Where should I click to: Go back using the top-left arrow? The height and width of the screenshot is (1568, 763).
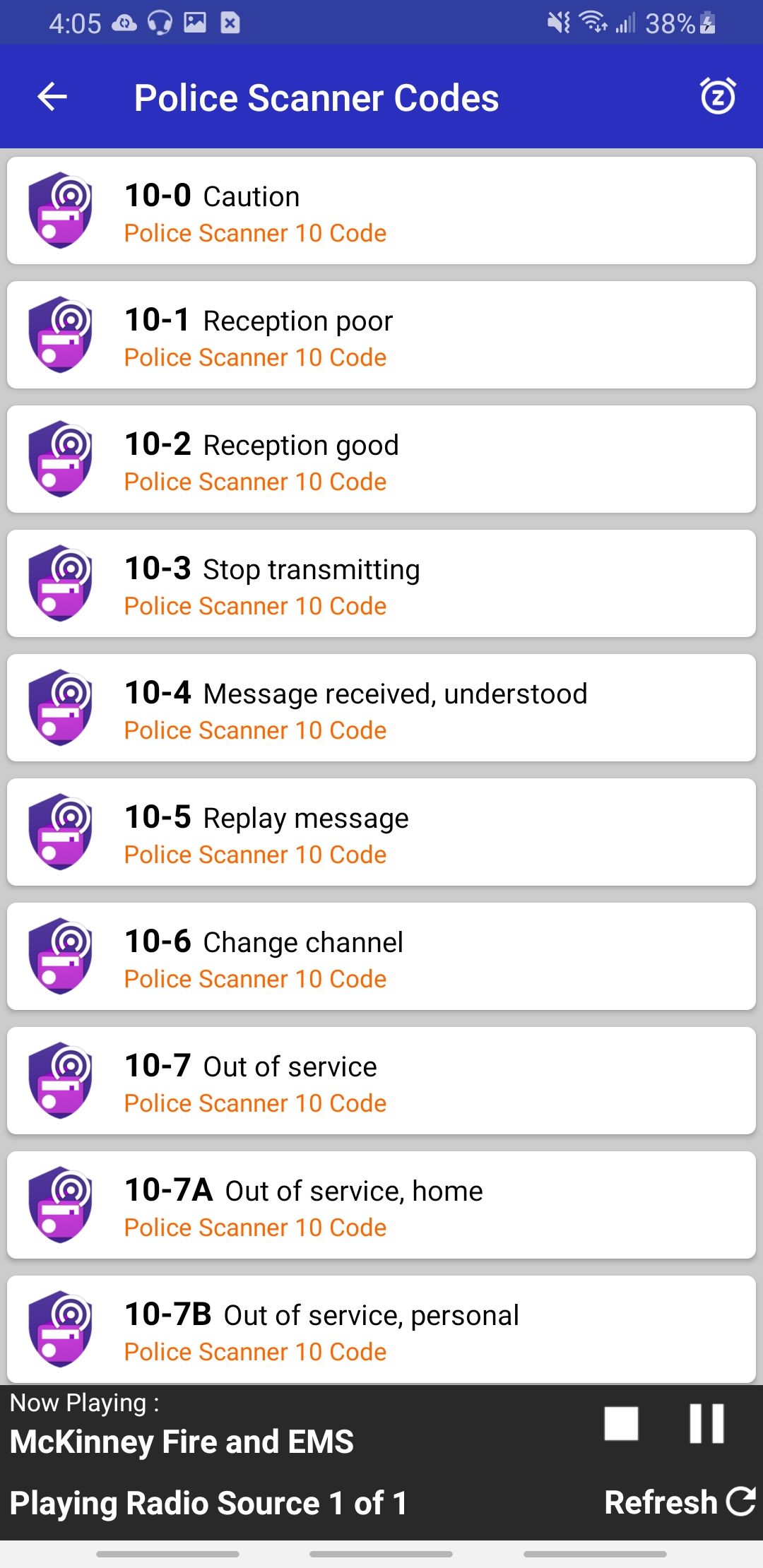[52, 97]
